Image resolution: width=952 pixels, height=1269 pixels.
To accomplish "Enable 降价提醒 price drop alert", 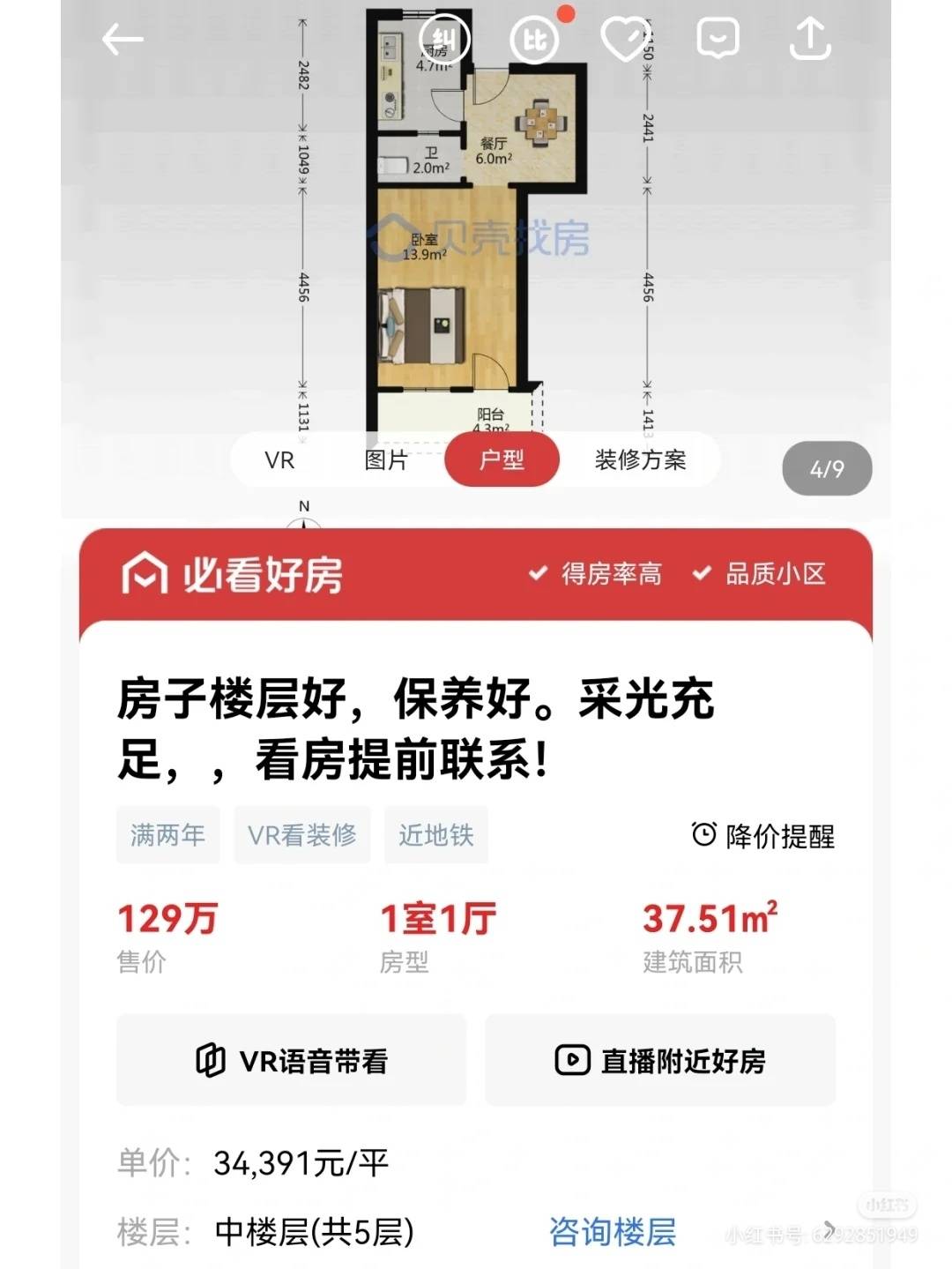I will tap(763, 835).
